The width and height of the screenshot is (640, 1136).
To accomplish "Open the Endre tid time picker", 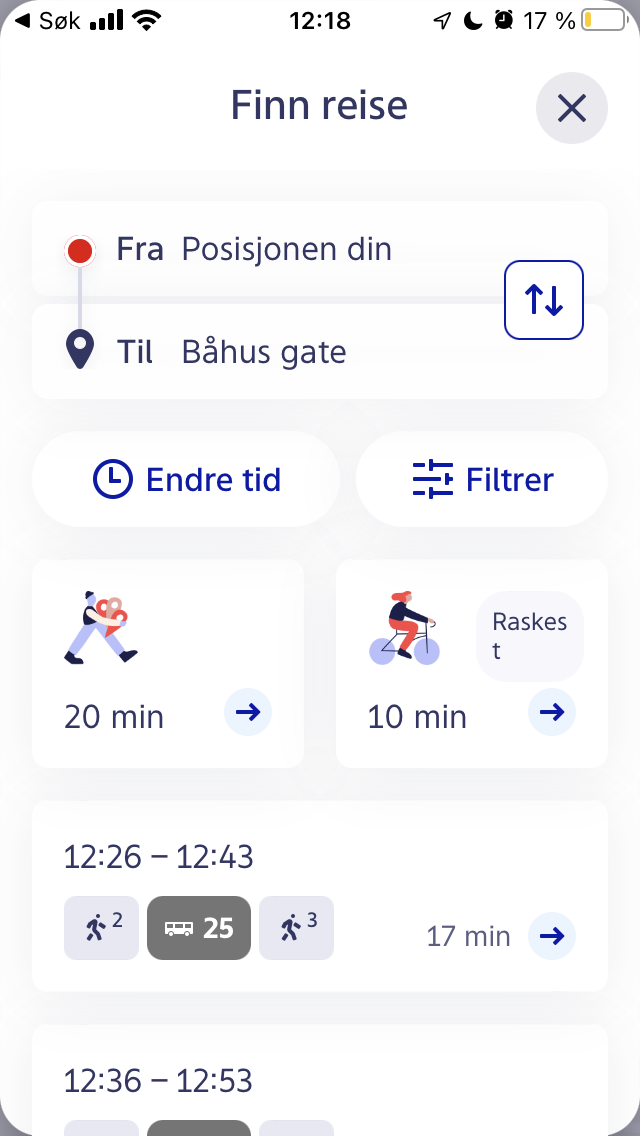I will 187,480.
